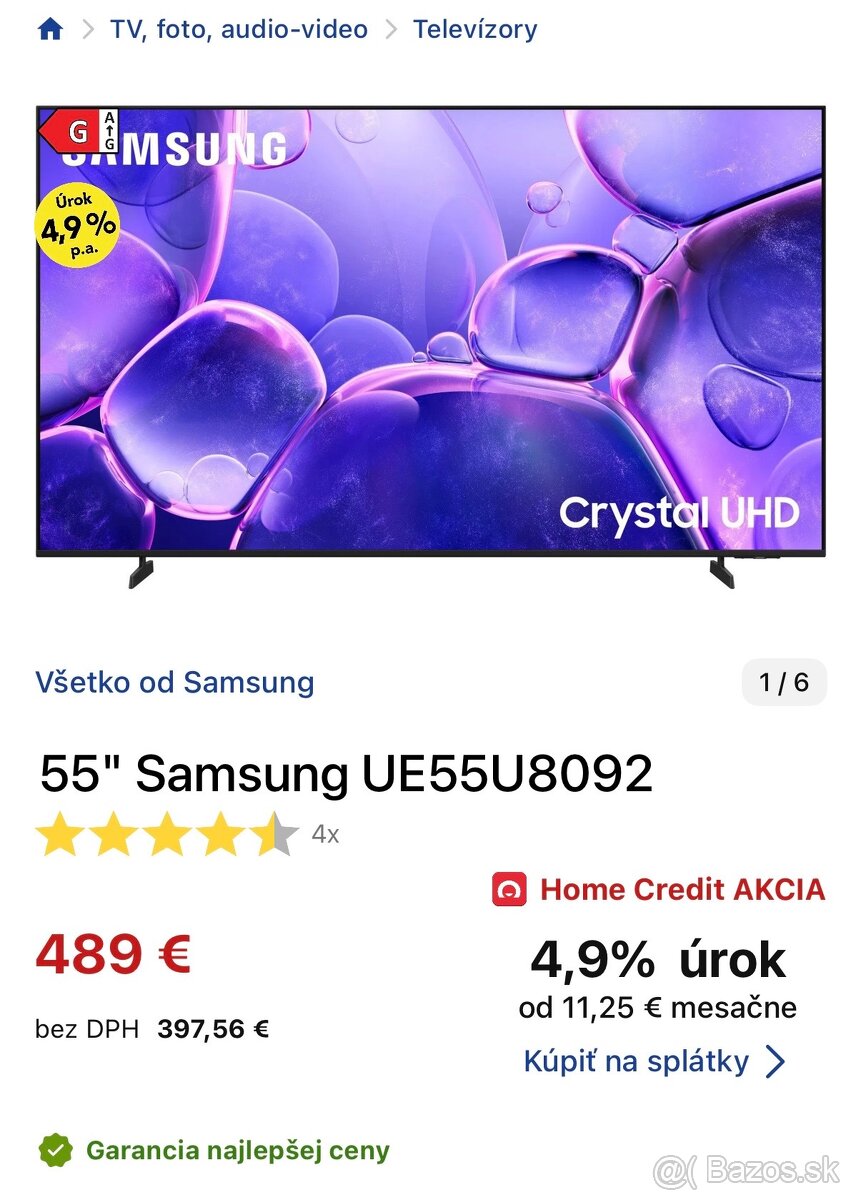Open TV, foto, audio-video breadcrumb
Viewport: 851px width, 1200px height.
pyautogui.click(x=238, y=29)
